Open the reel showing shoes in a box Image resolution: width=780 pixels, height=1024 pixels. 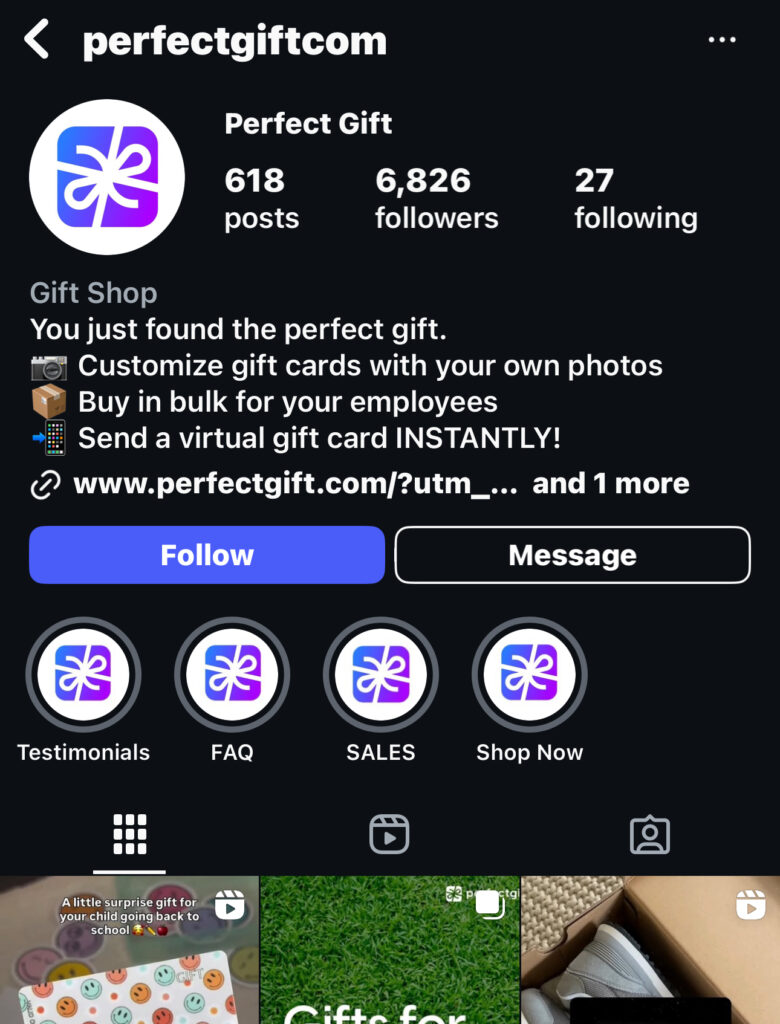[650, 950]
